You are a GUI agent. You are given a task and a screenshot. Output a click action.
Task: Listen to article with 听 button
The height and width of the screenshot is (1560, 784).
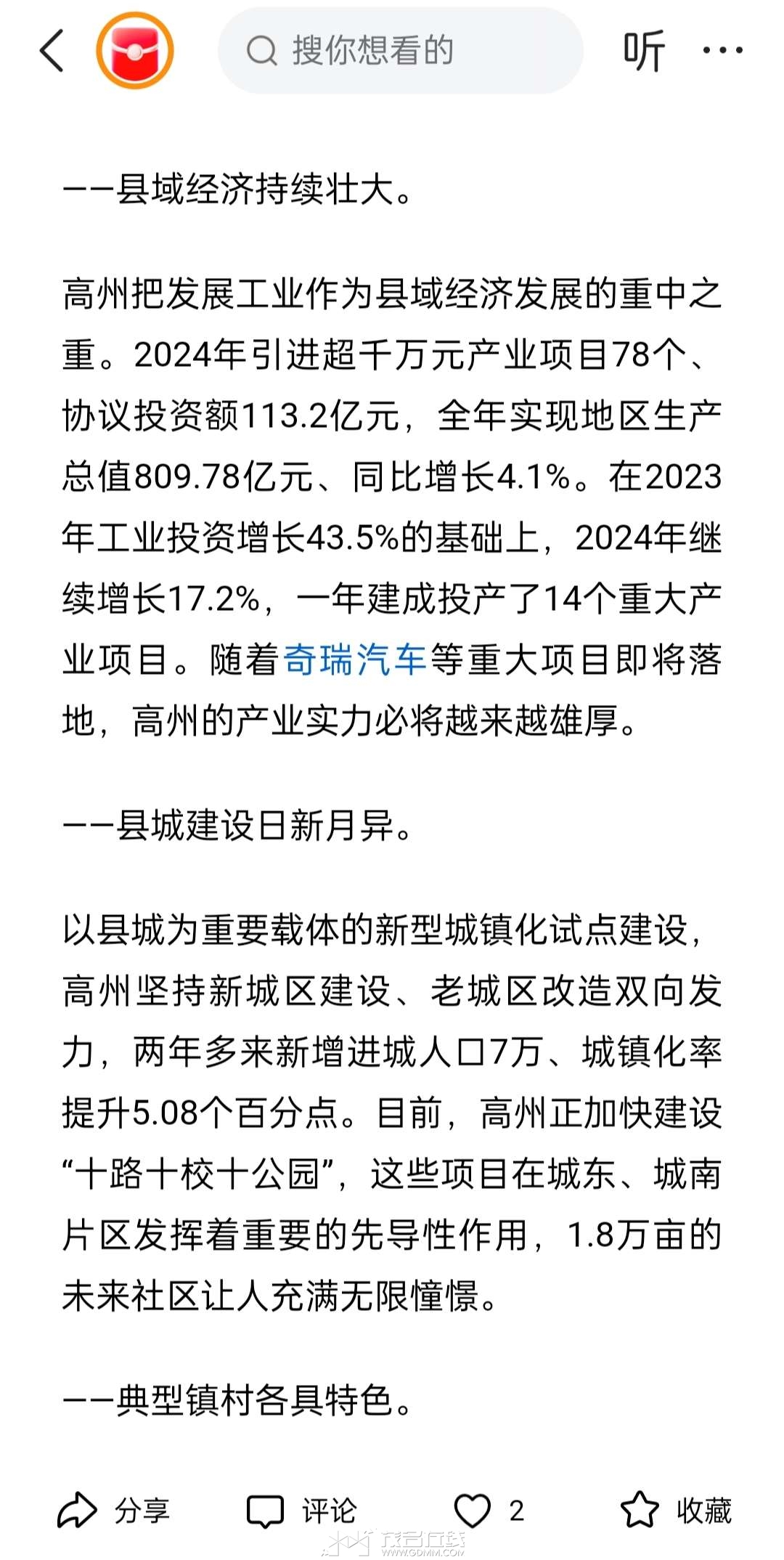click(644, 51)
